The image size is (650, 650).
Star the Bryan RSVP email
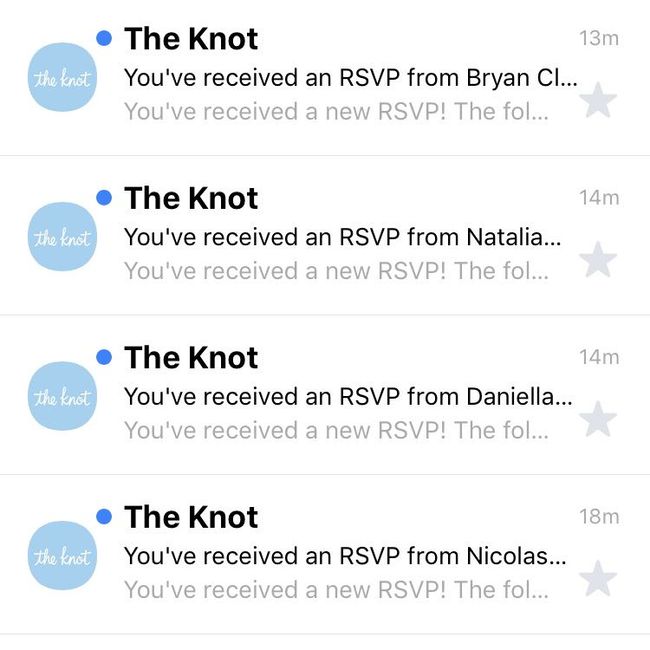(x=599, y=101)
